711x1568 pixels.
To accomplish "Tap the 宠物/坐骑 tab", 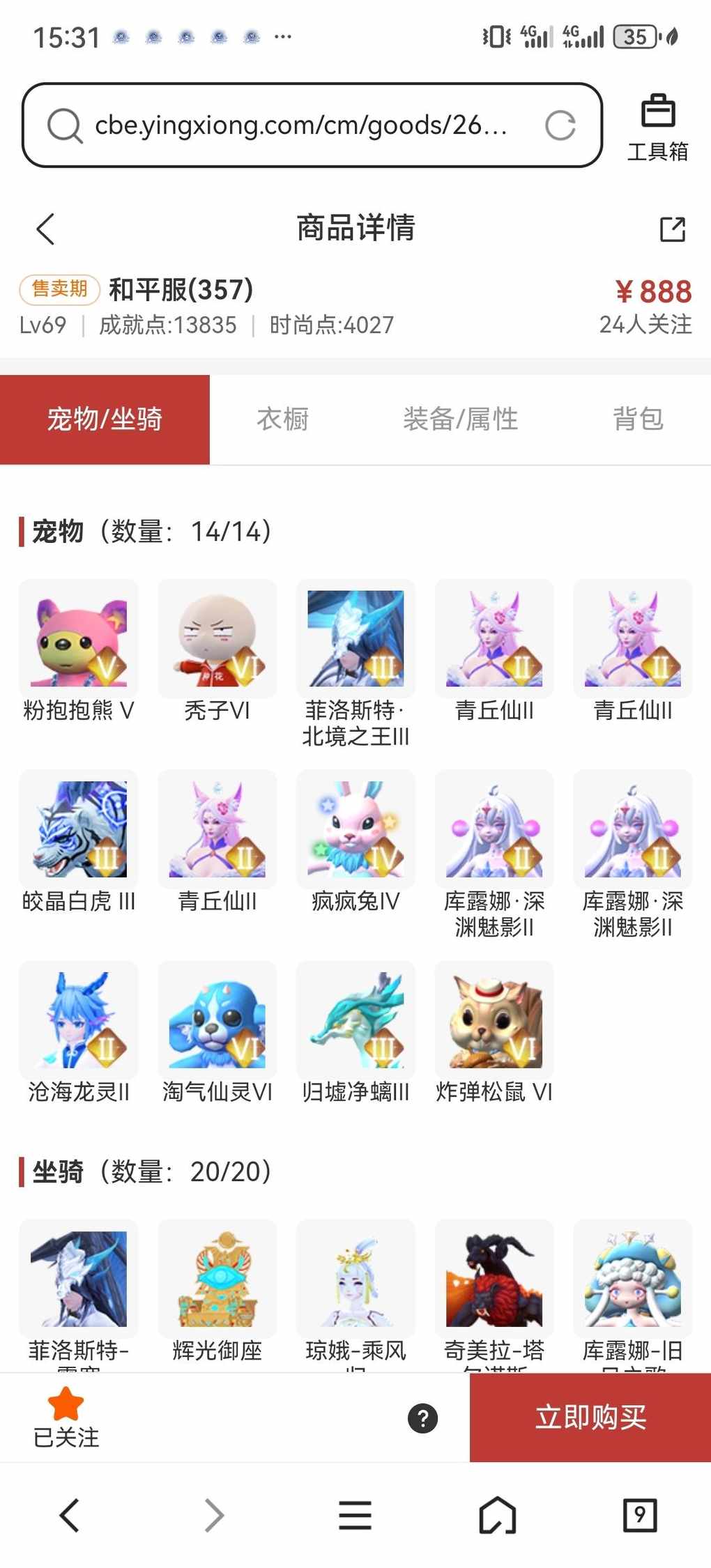I will [105, 420].
